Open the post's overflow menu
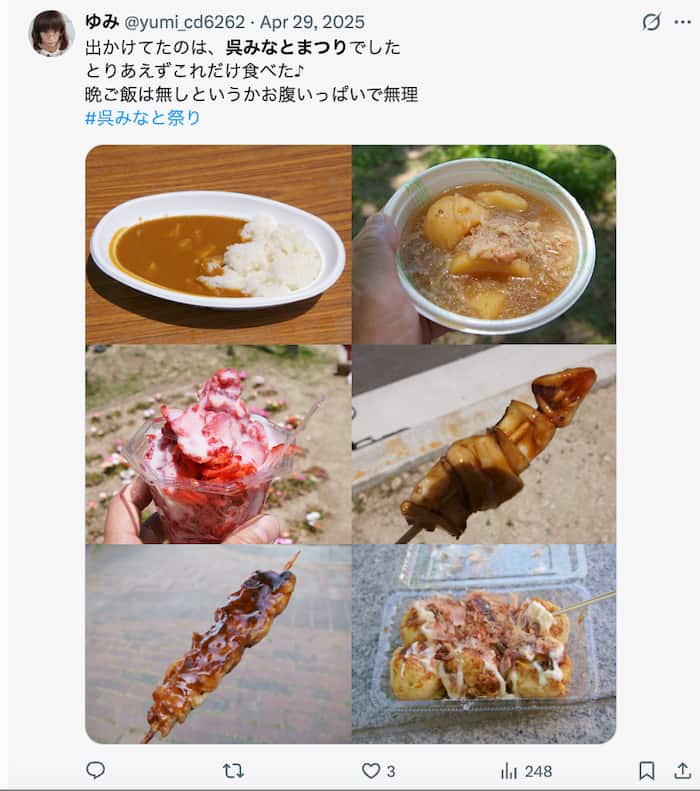The image size is (700, 791). click(683, 22)
